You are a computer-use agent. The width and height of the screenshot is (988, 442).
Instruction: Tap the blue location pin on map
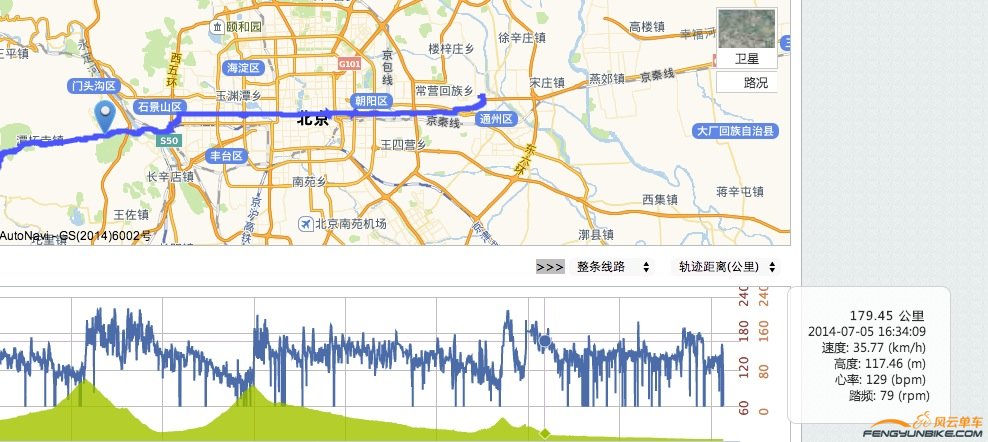[x=103, y=116]
